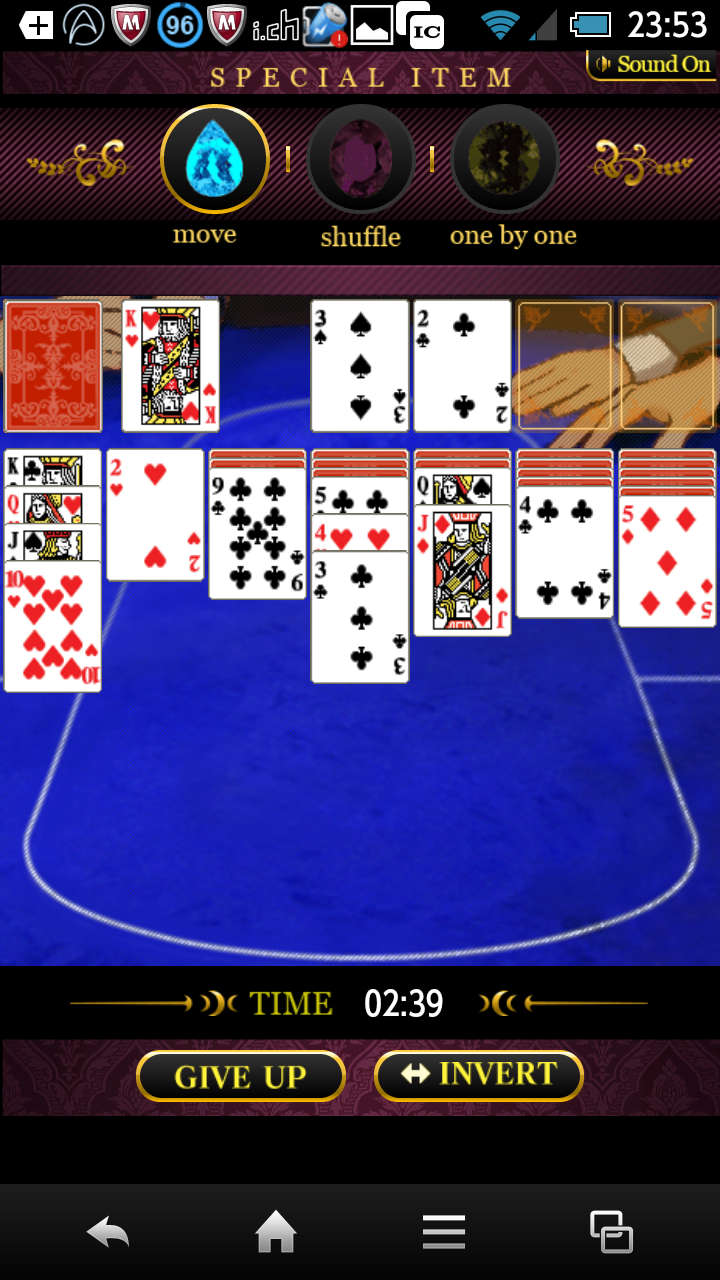Select the 3 of spades foundation card
Image resolution: width=720 pixels, height=1280 pixels.
coord(360,366)
